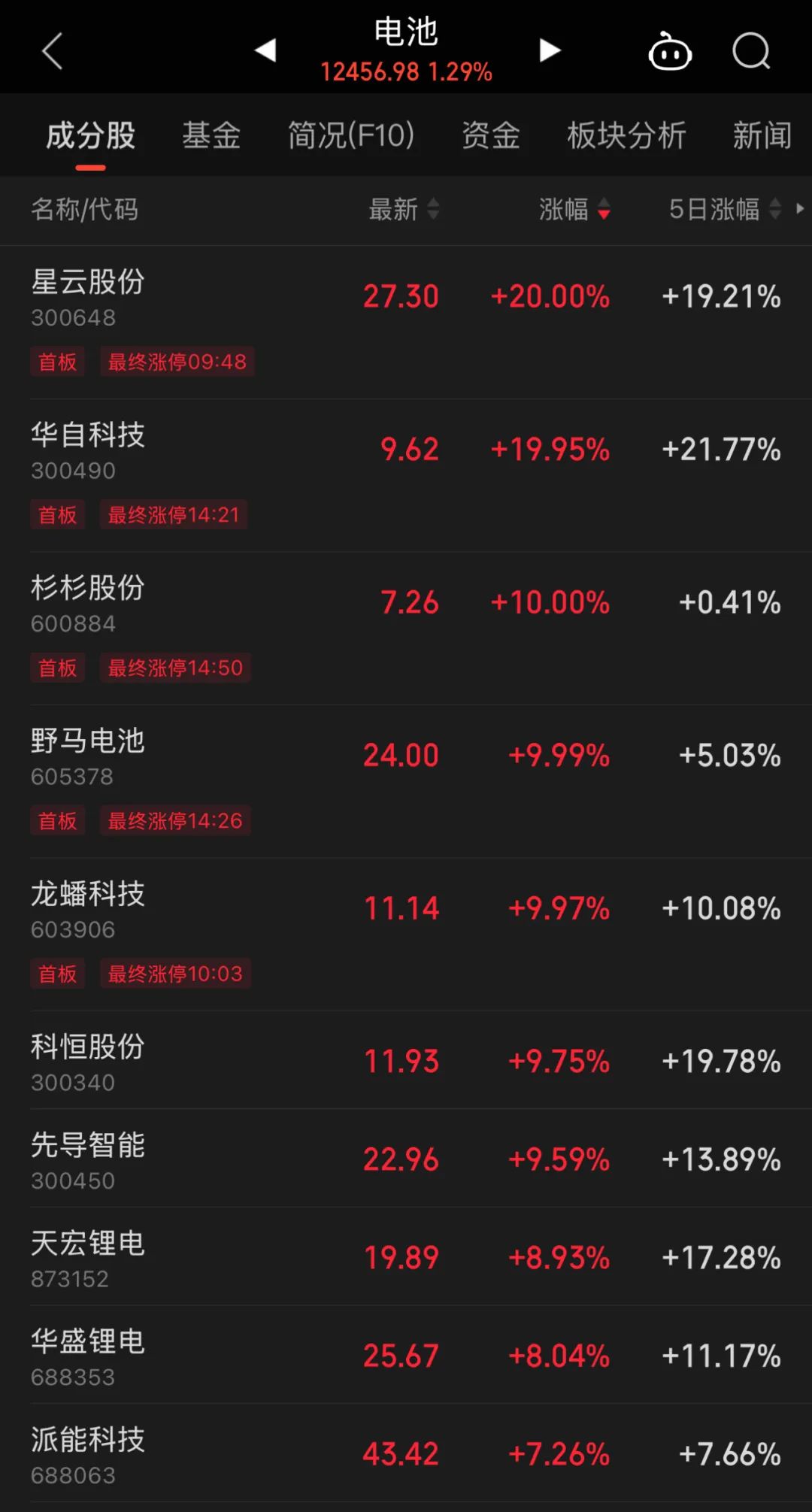
Task: Click the 首板 tag under 星云股份
Action: [x=57, y=362]
